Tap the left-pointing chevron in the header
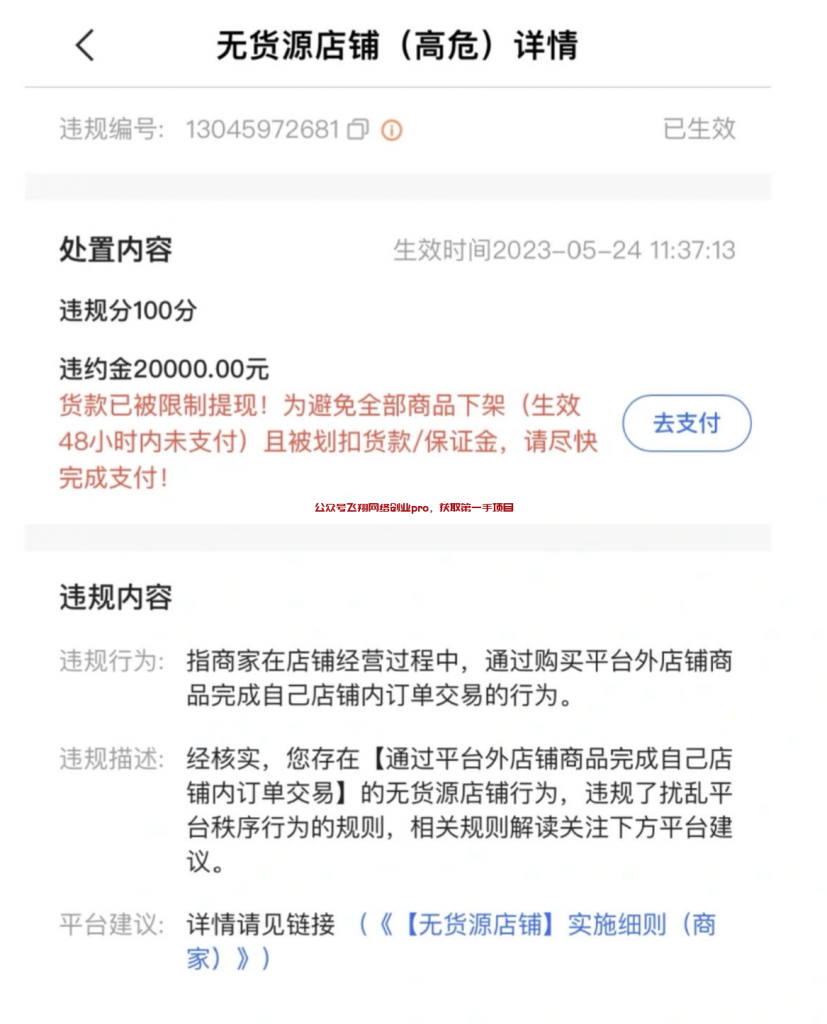827x1024 pixels. [84, 45]
